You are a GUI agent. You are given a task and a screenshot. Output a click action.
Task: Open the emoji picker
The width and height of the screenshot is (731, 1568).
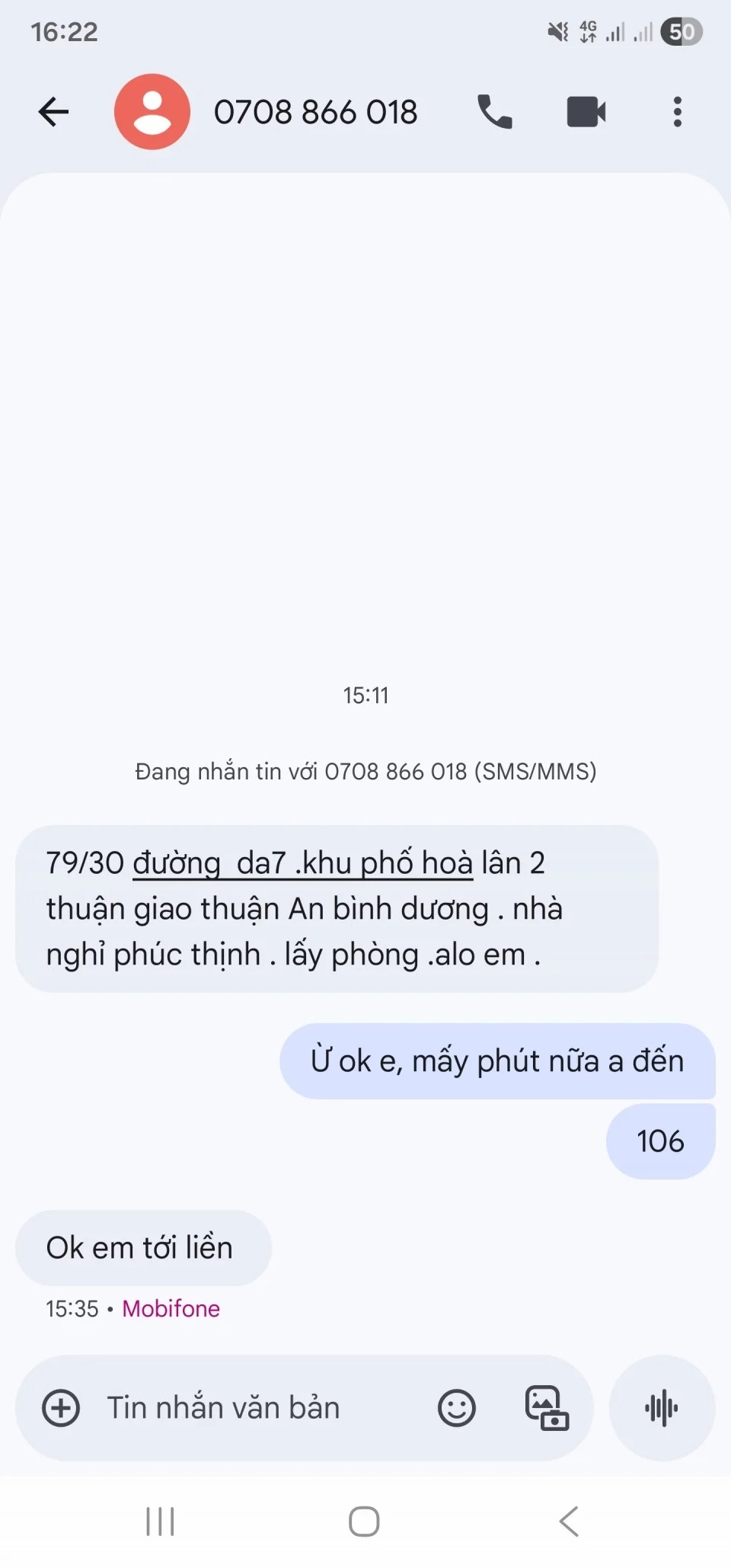tap(457, 1408)
